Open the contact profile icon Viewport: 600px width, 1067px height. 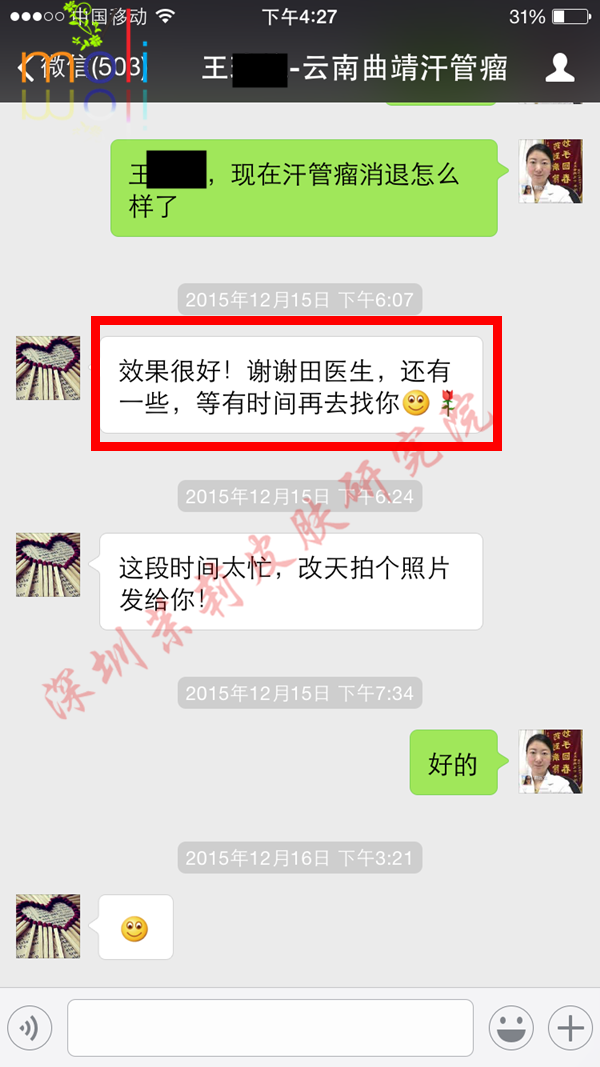click(560, 67)
